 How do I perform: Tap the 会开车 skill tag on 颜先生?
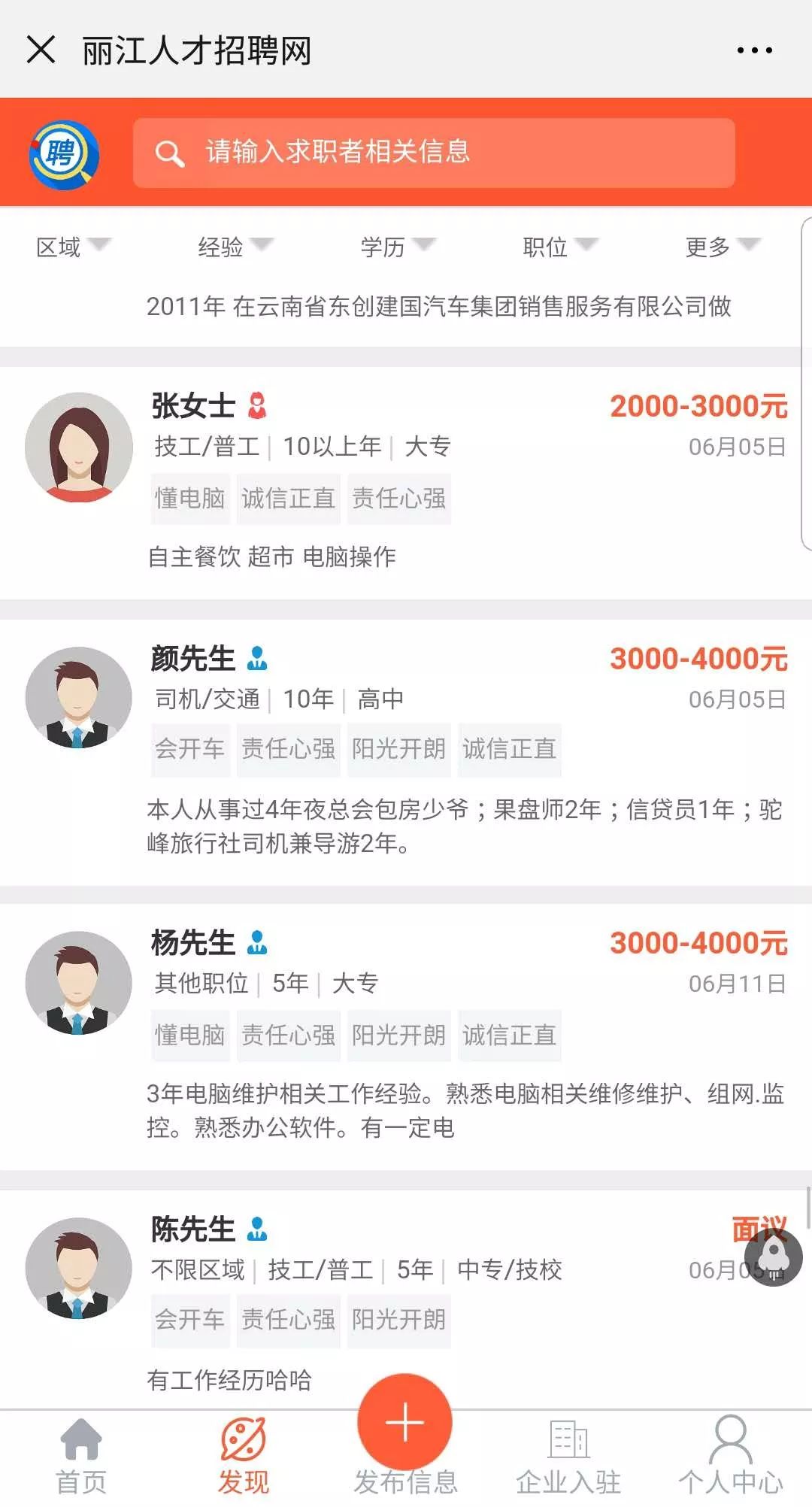click(x=189, y=748)
